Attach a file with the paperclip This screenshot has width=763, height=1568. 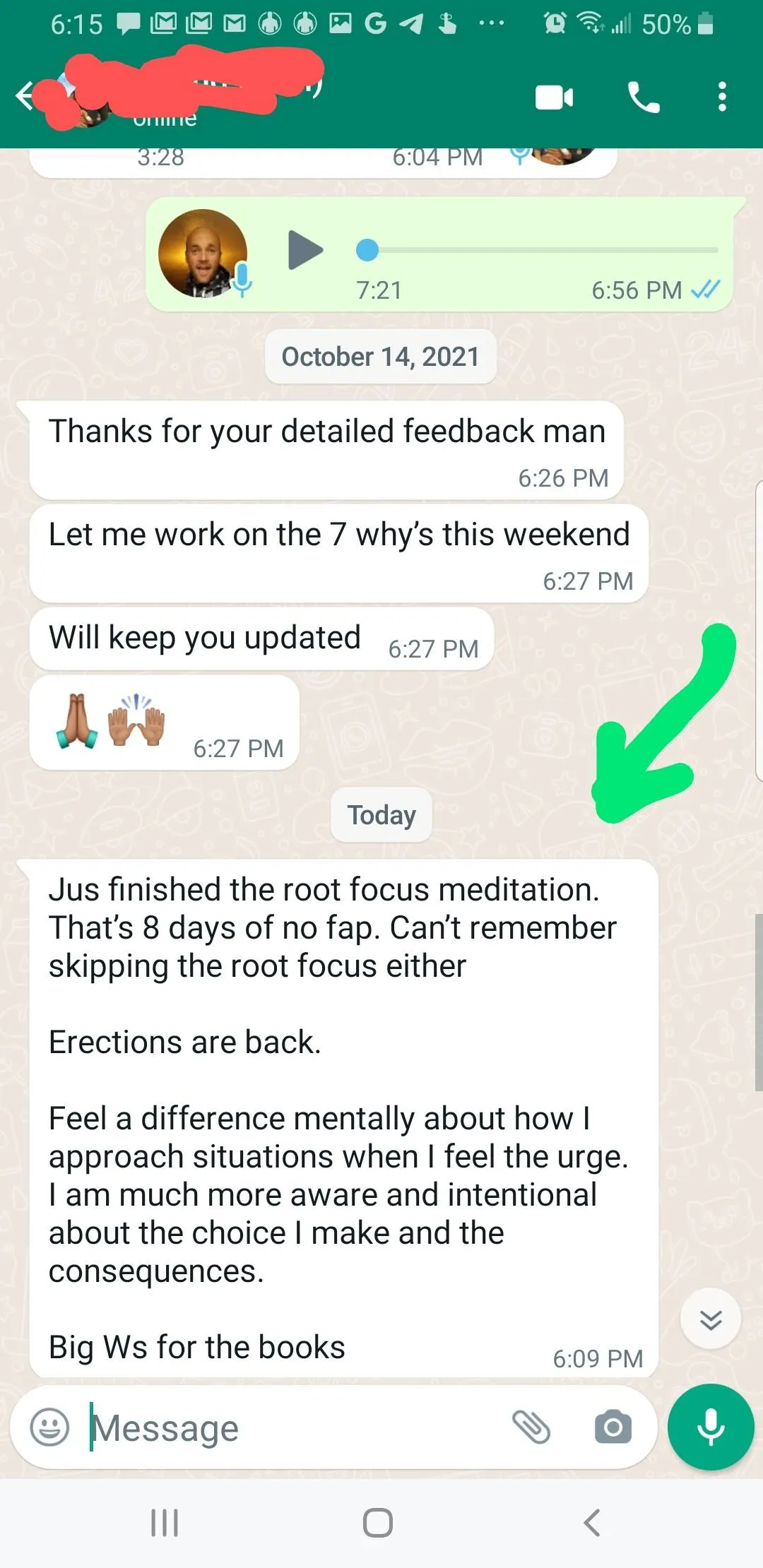(531, 1427)
